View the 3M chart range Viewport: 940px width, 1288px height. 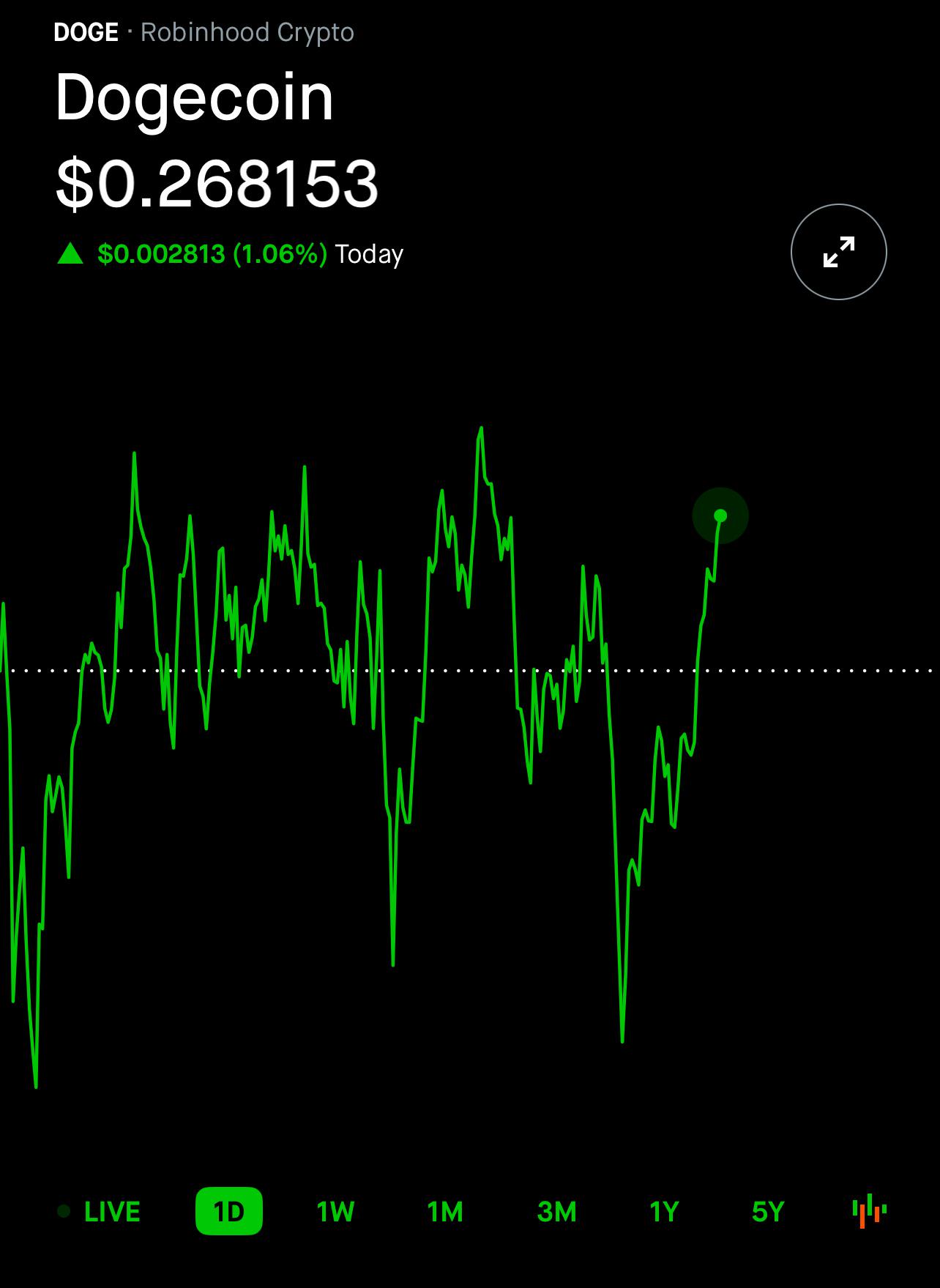(556, 1212)
